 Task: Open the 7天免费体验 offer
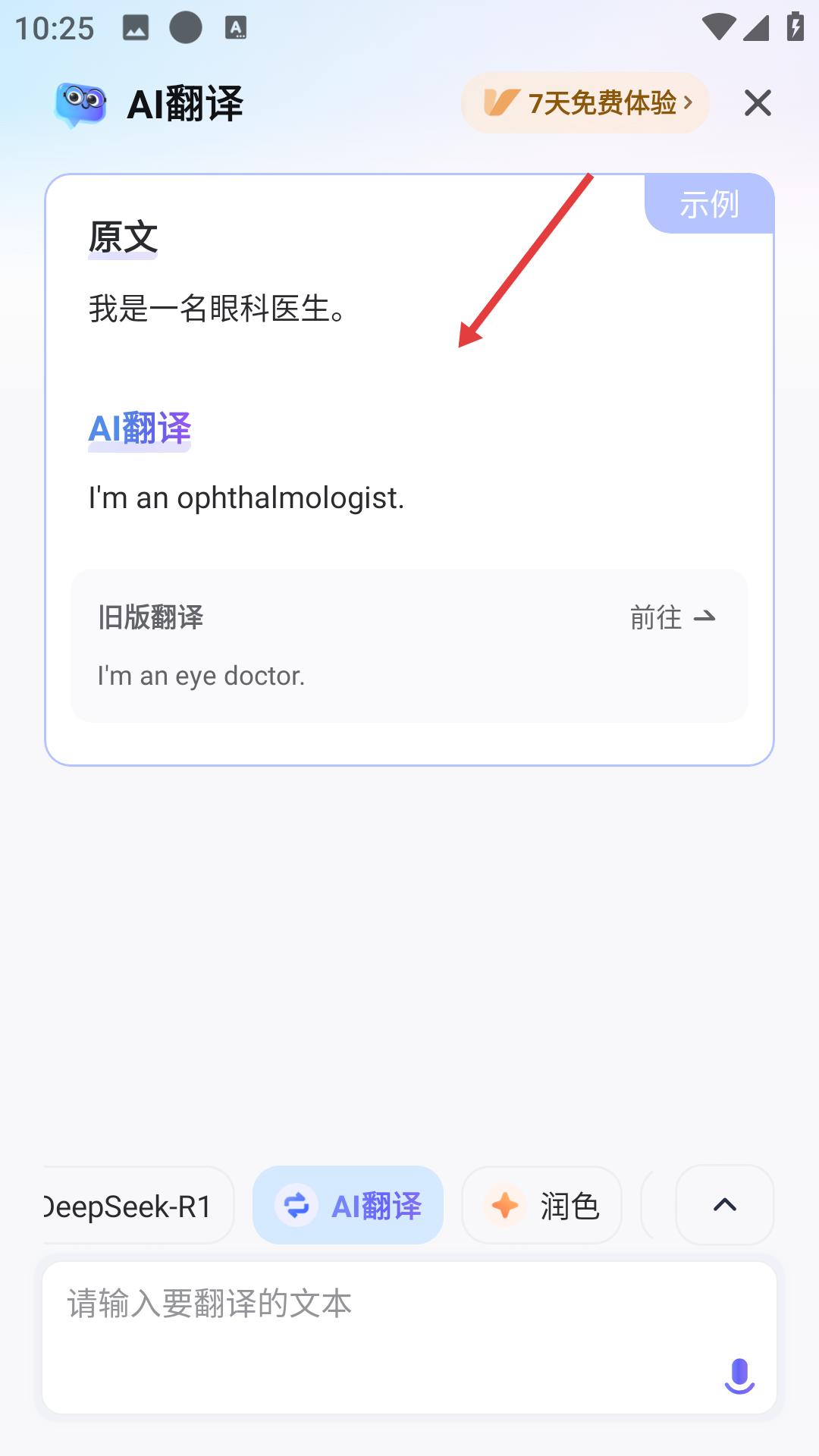coord(585,103)
